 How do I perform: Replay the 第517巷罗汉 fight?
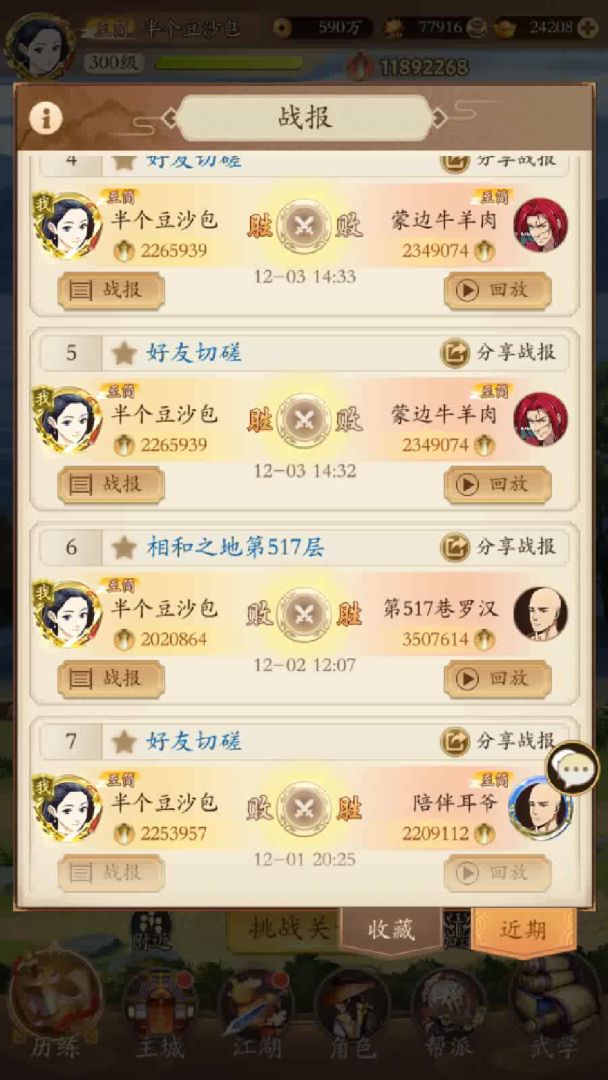(497, 678)
